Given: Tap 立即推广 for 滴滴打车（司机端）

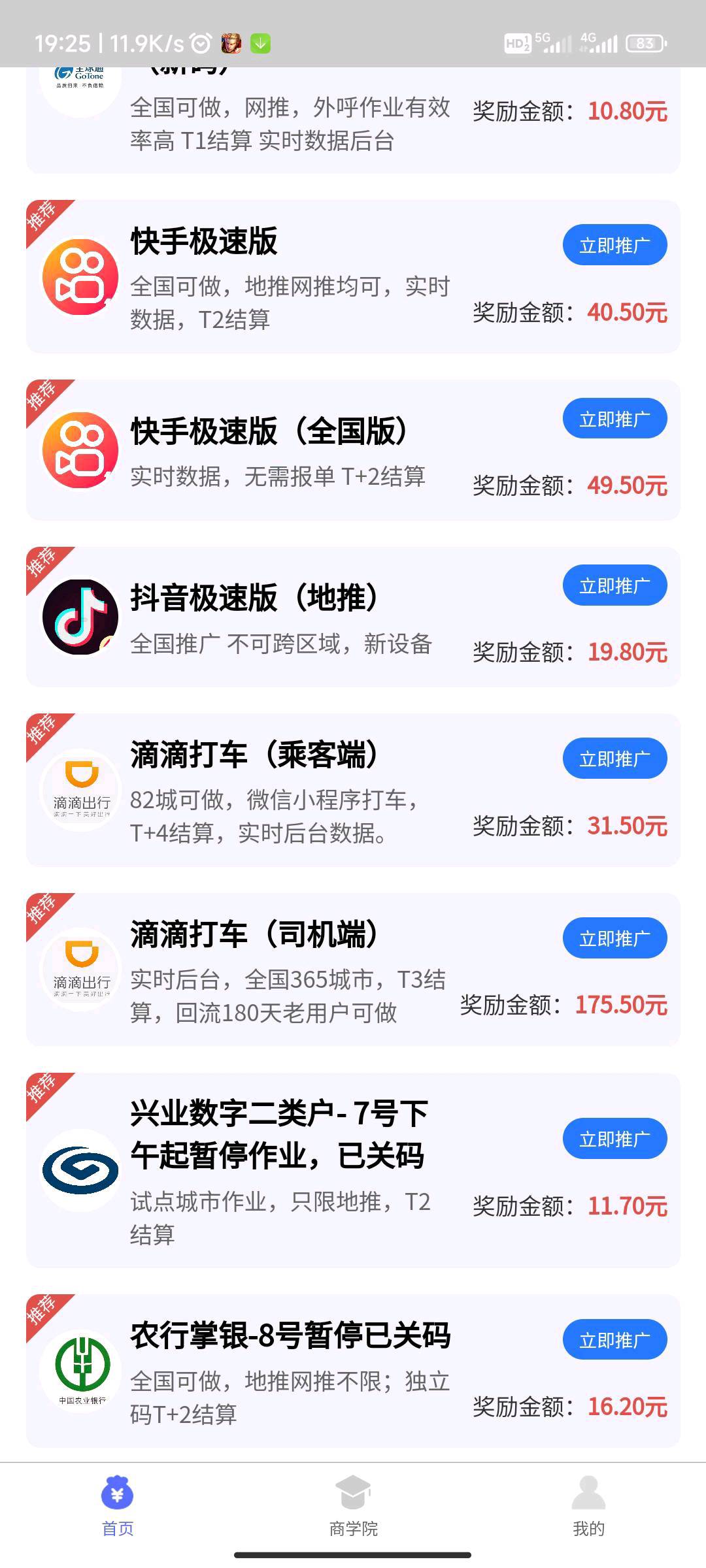Looking at the screenshot, I should (614, 938).
